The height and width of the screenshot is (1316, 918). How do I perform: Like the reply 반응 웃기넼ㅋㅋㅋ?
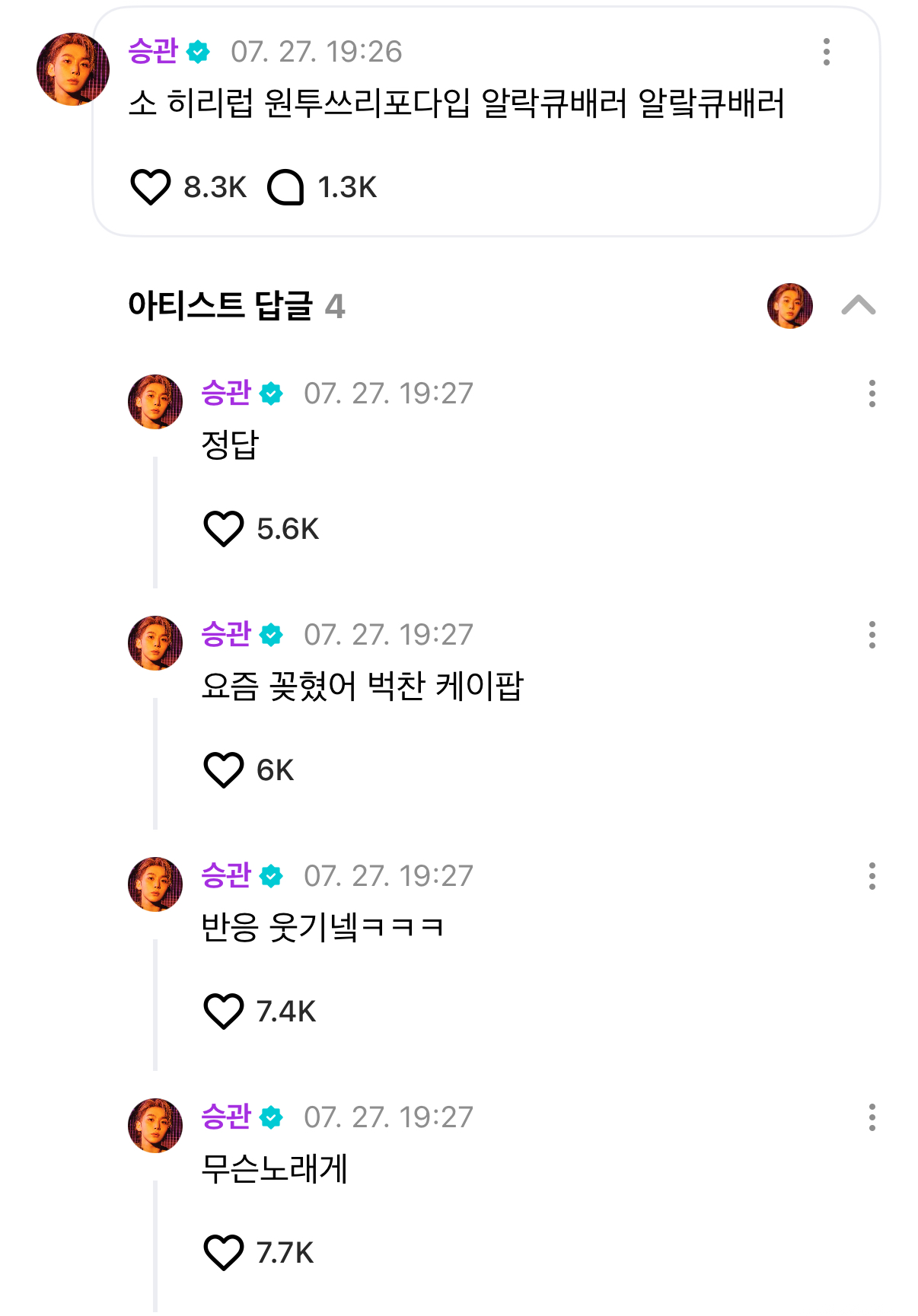224,1012
